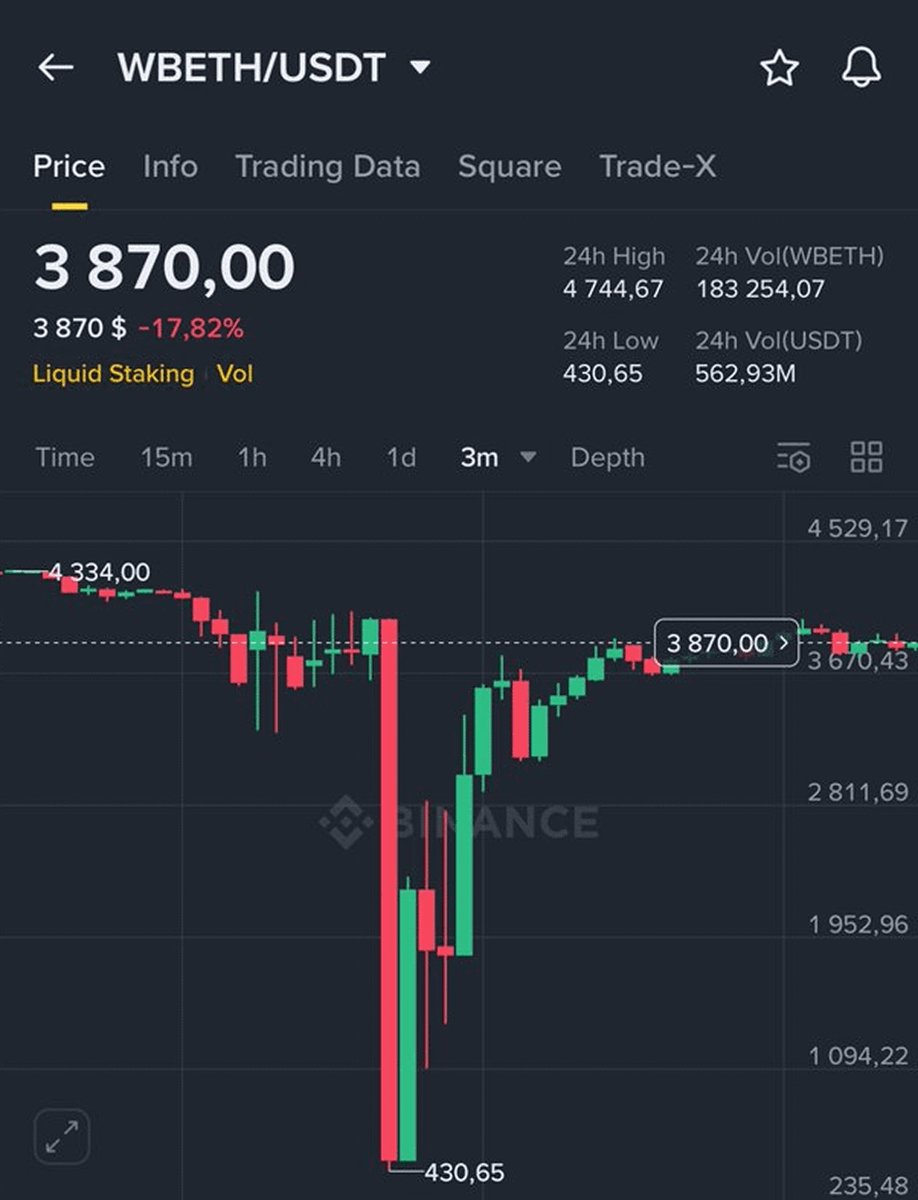Select the 1h chart interval
918x1200 pixels.
(x=252, y=457)
